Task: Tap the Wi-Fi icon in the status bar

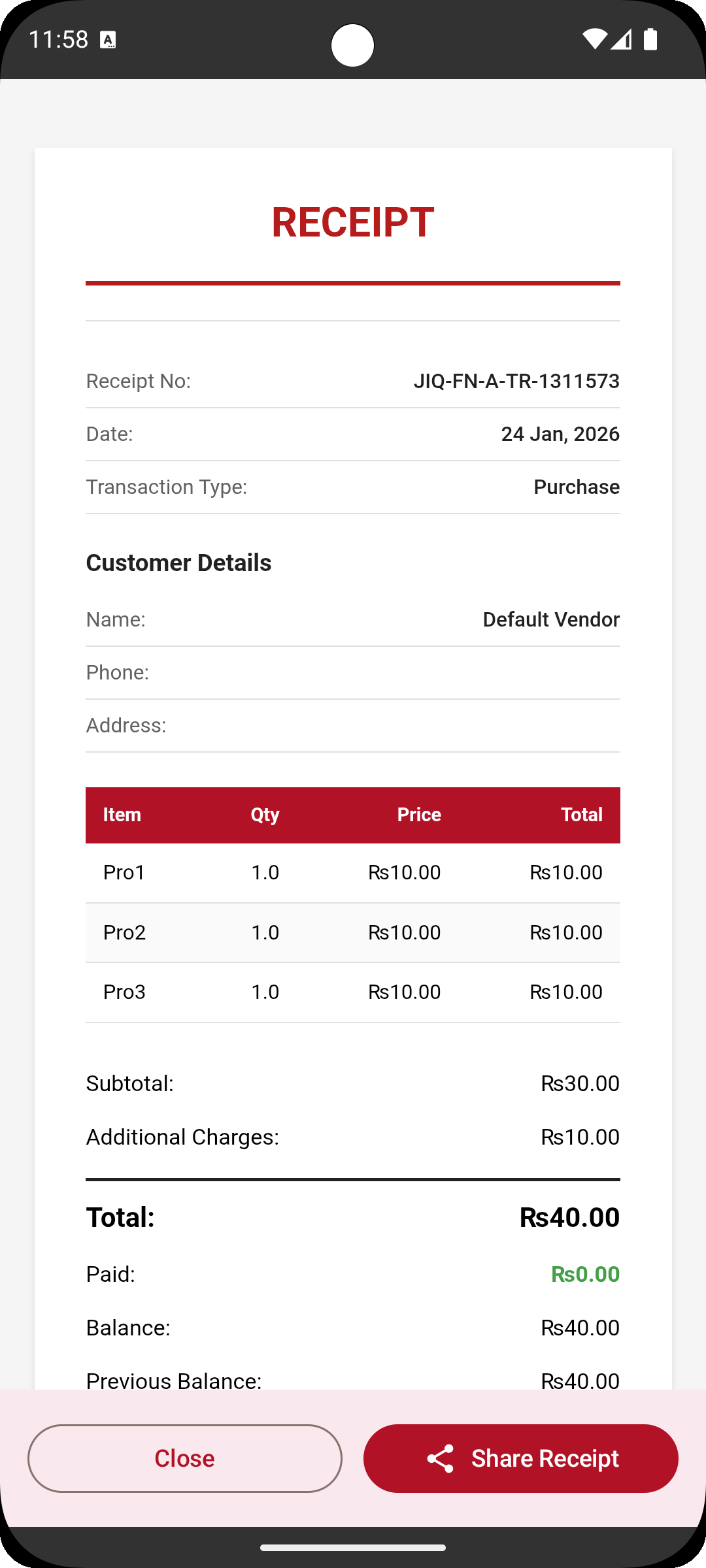Action: tap(594, 40)
